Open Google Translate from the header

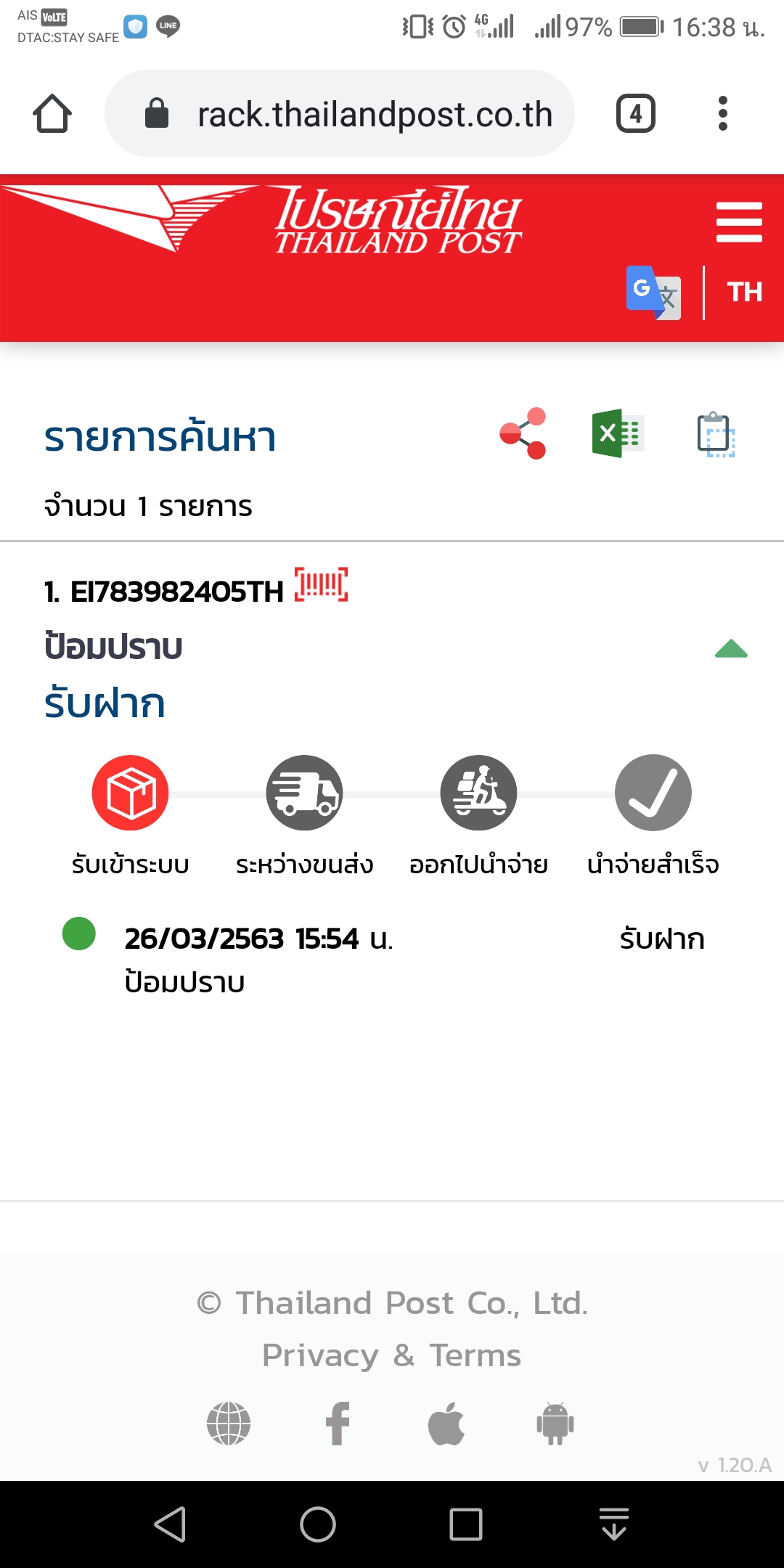(653, 293)
